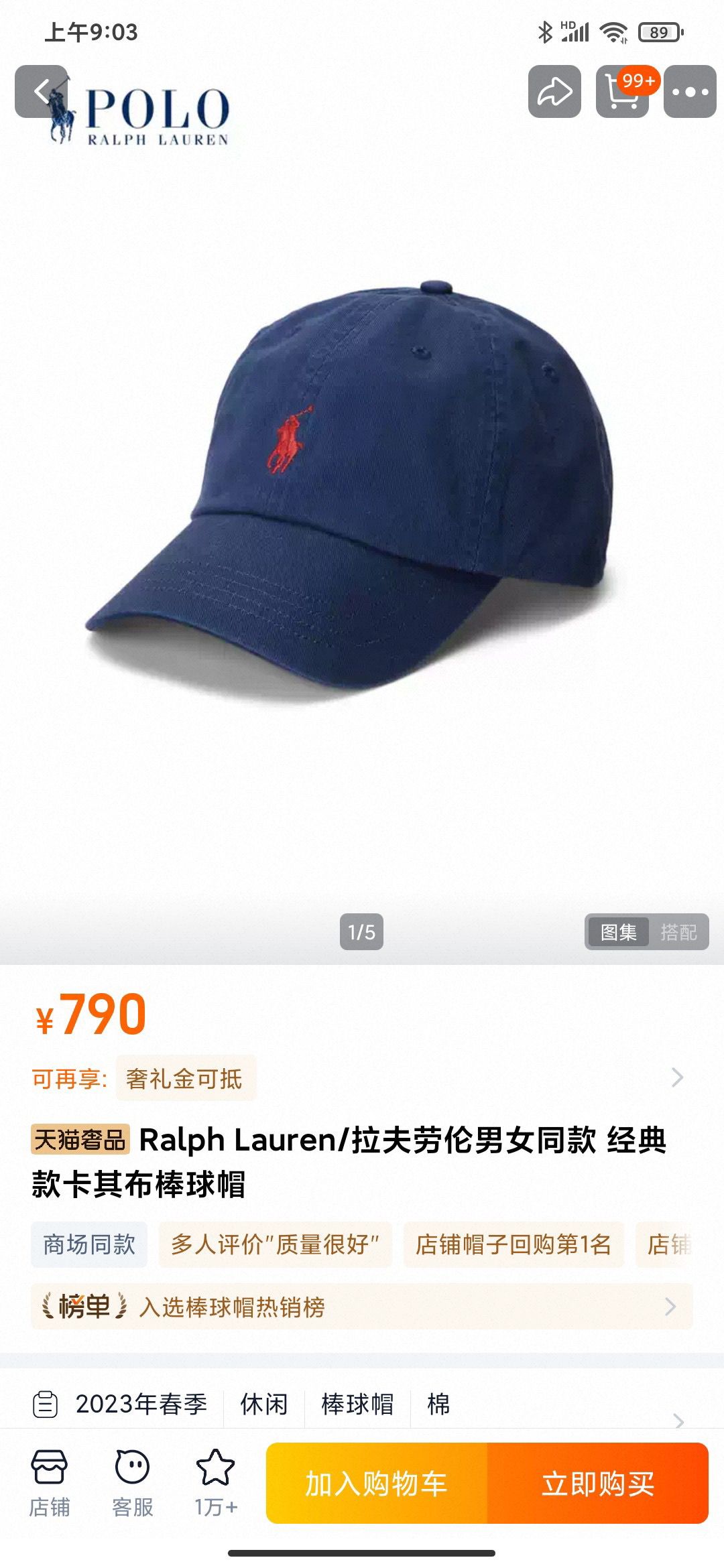Viewport: 724px width, 1568px height.
Task: Expand product specs row with 2023年春季
Action: click(x=362, y=1404)
